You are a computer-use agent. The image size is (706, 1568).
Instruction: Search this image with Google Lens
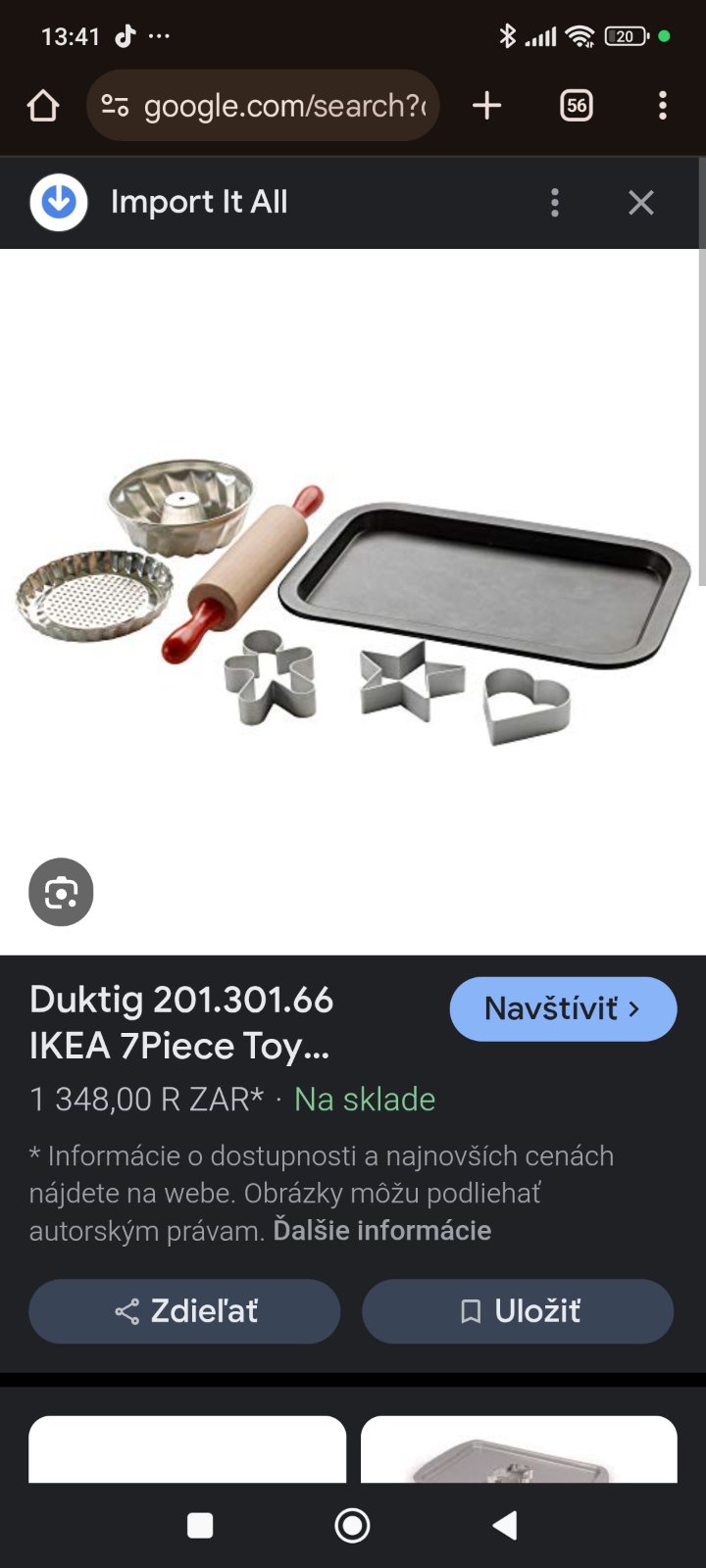(x=61, y=893)
